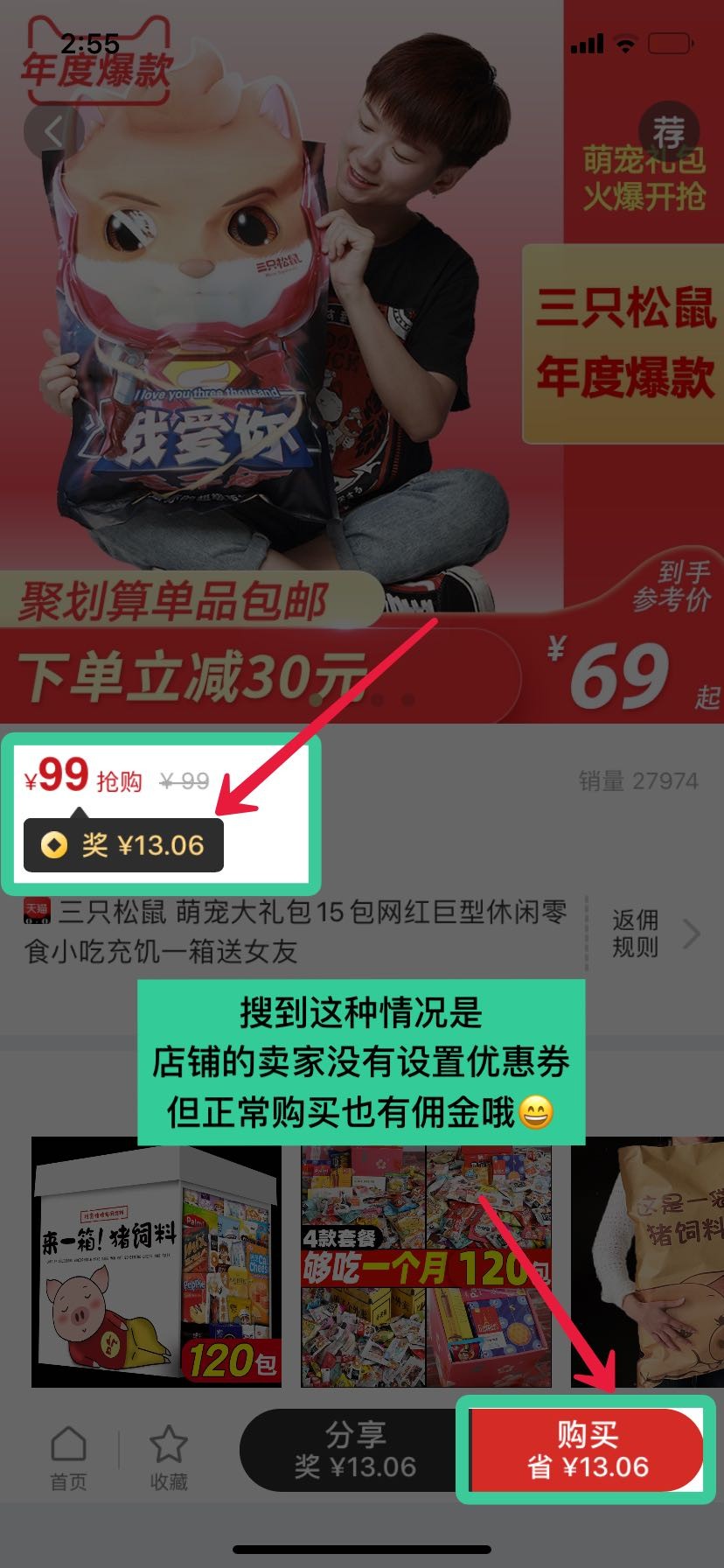Open the 返佣规则 page
724x1568 pixels.
pos(653,934)
